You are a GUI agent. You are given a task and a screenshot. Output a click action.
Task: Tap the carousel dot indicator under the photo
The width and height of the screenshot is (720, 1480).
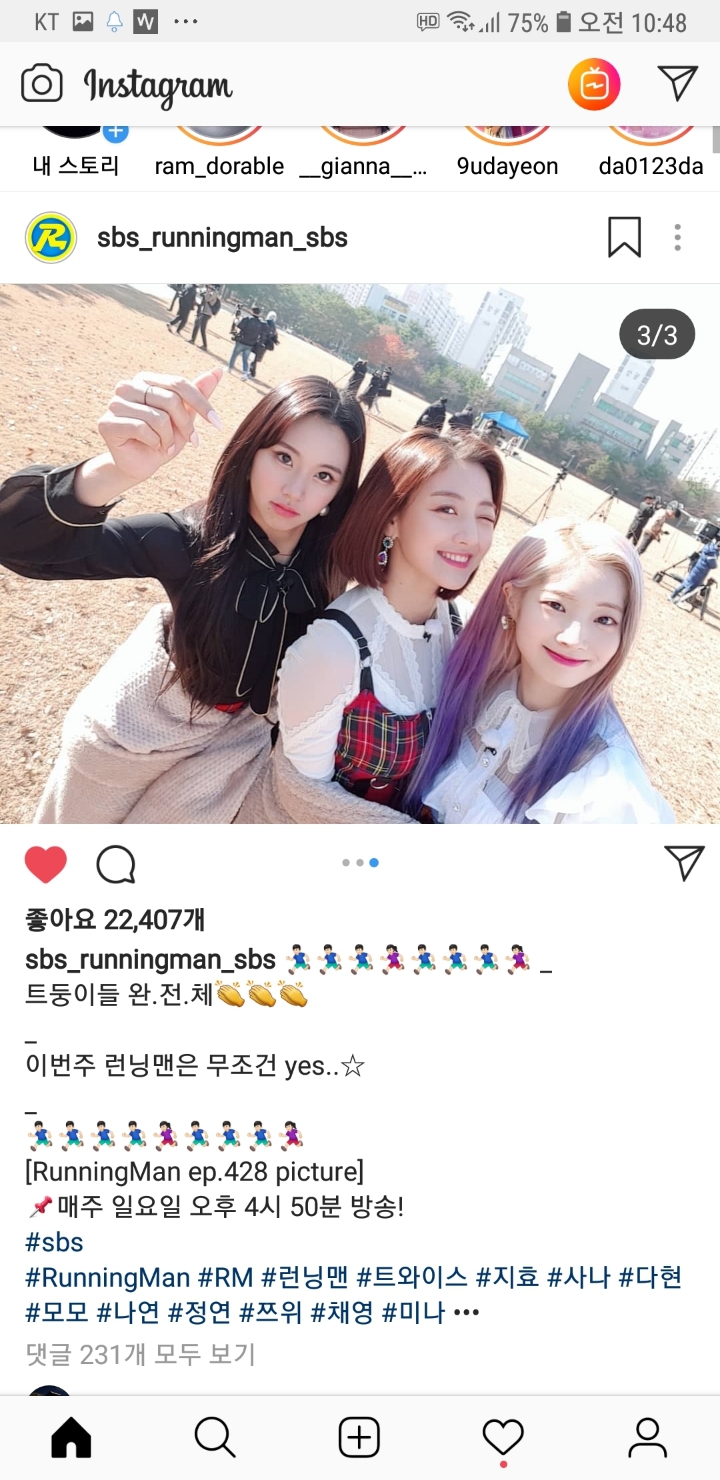click(359, 862)
